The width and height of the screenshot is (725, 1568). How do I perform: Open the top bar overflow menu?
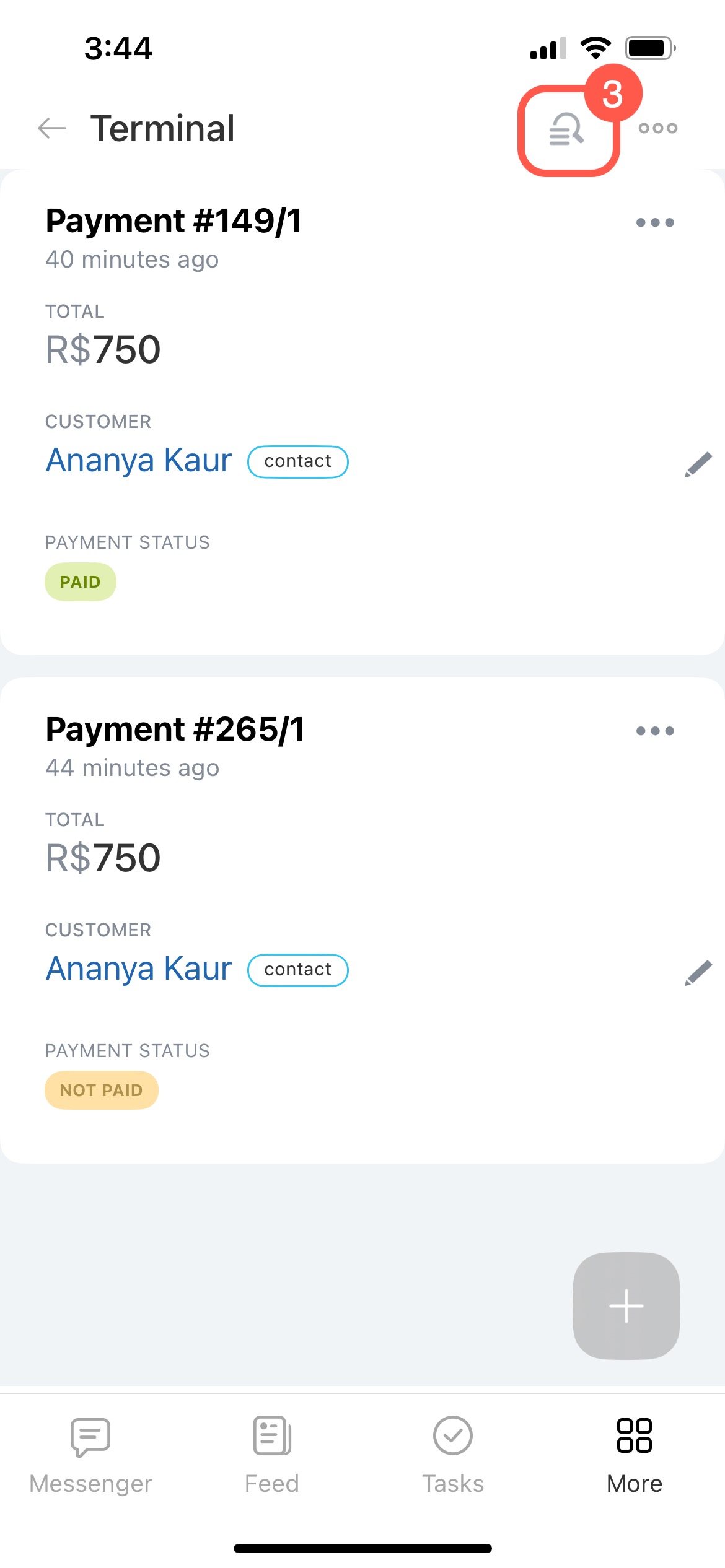point(657,128)
